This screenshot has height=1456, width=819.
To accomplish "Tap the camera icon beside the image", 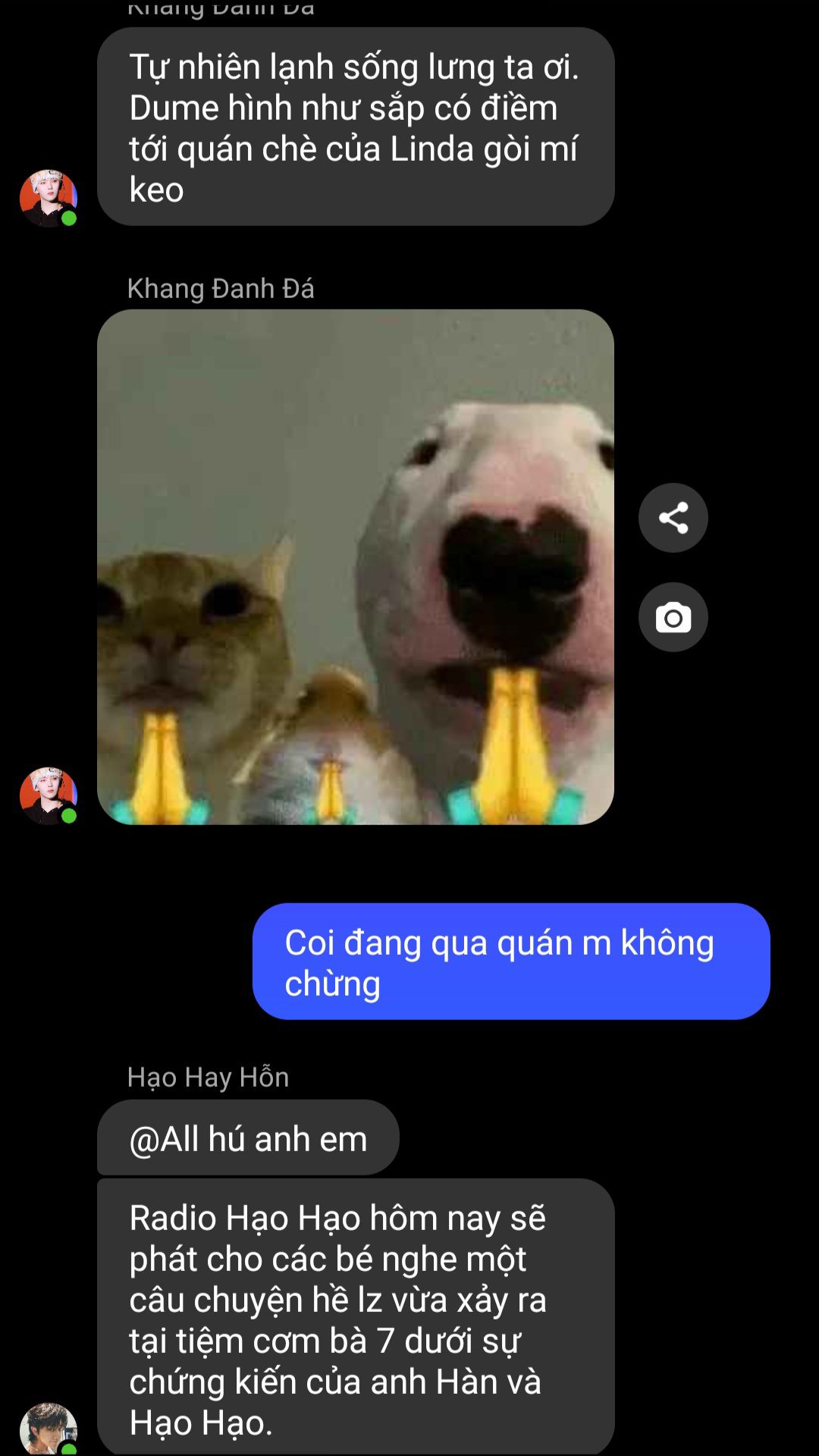I will (673, 617).
